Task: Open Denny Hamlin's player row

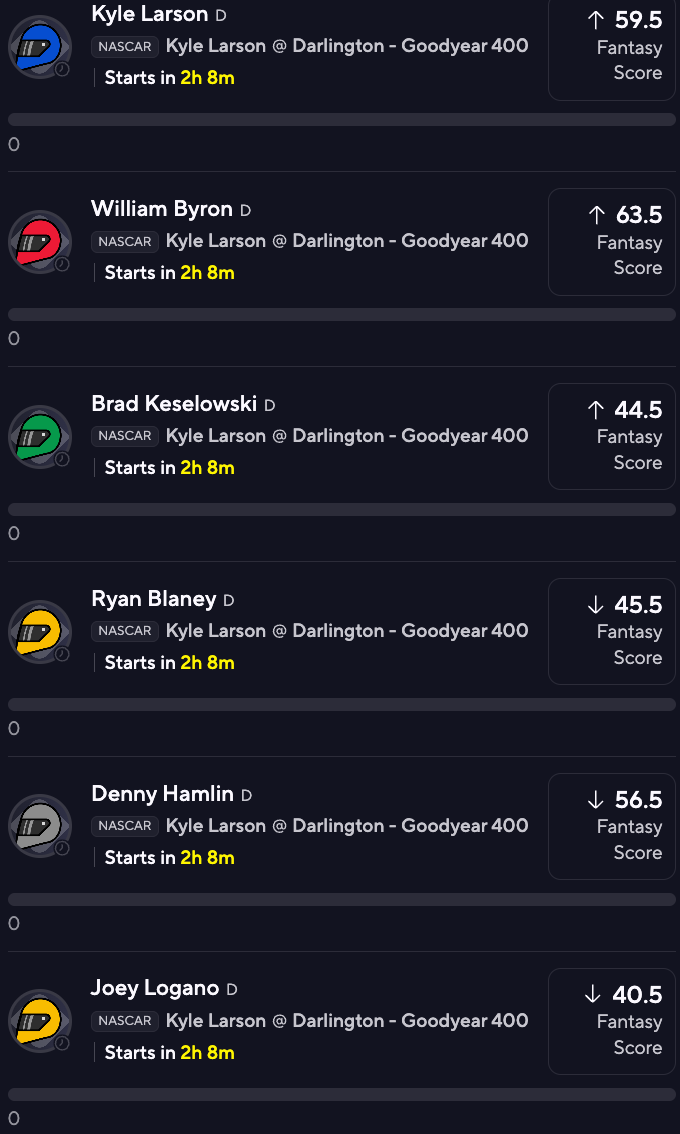Action: coord(275,827)
